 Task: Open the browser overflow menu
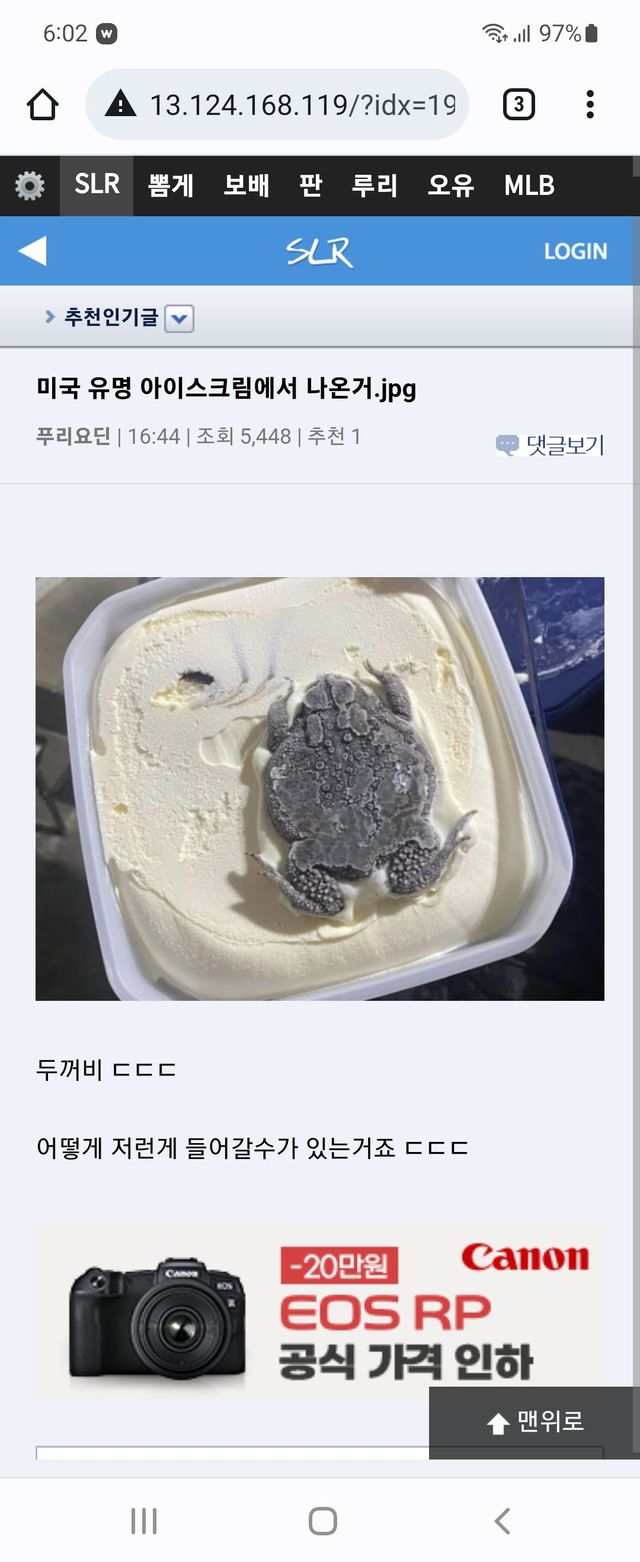(x=590, y=104)
